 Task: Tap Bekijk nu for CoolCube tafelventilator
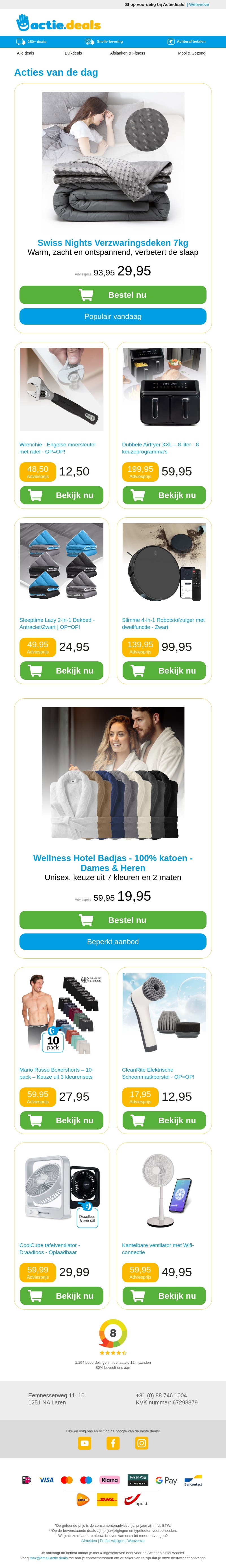point(62,1296)
